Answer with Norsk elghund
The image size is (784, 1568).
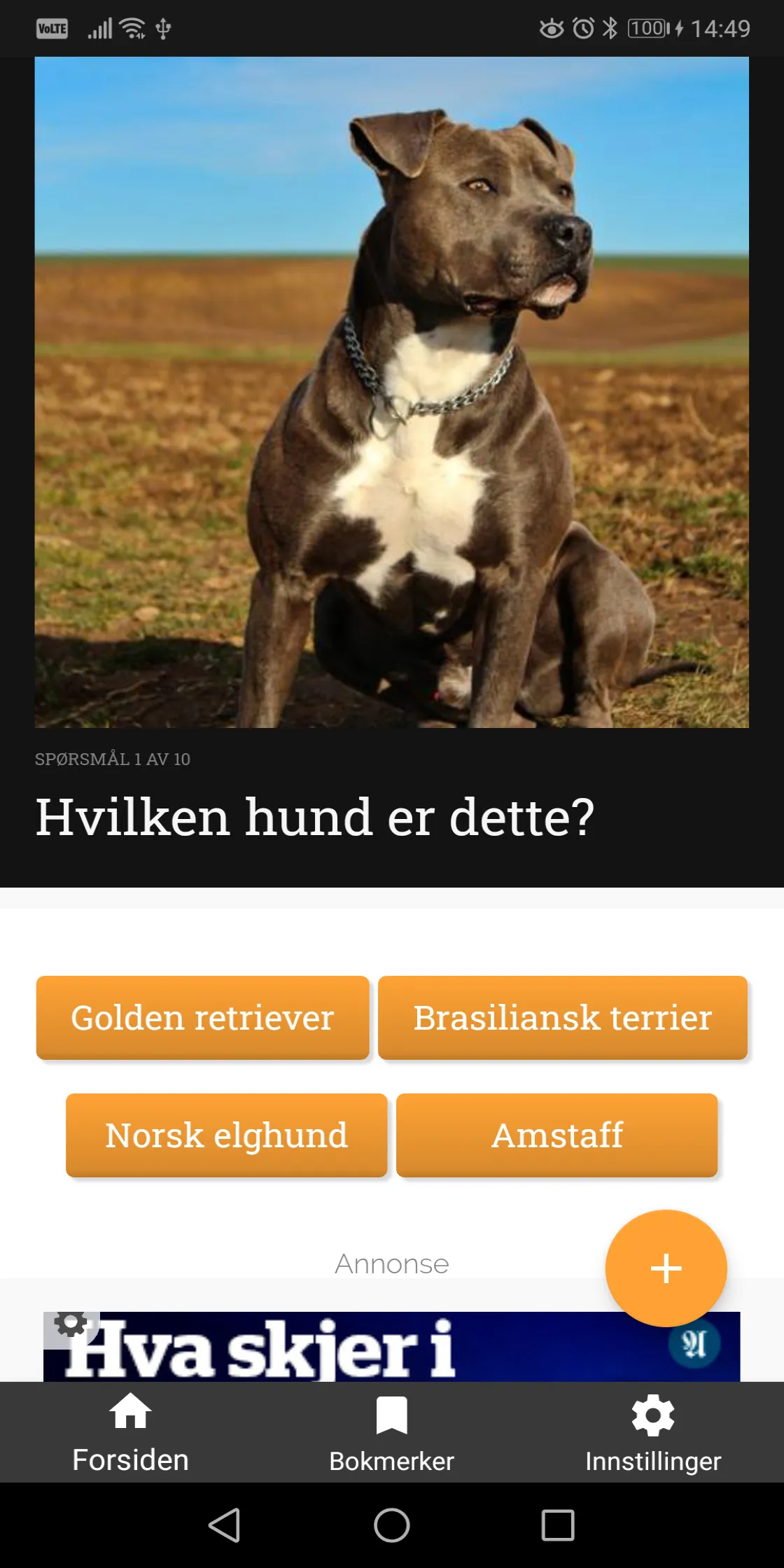click(226, 1135)
